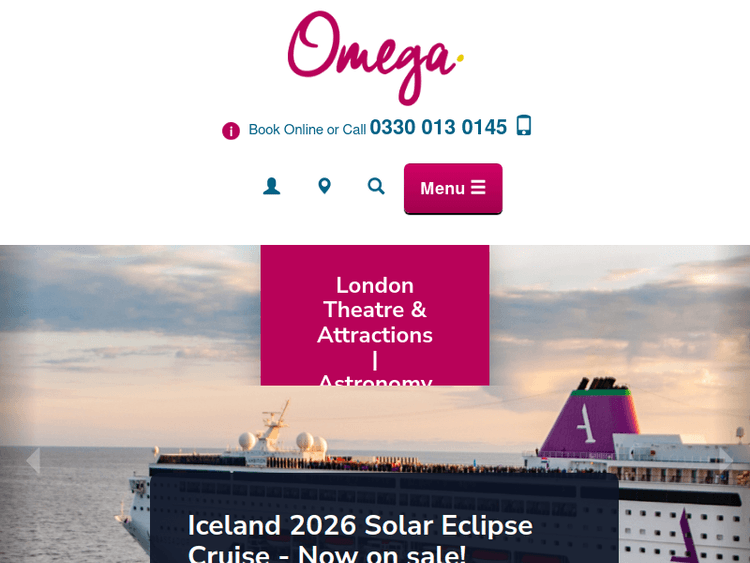Call the 0330 013 0145 number

point(438,128)
